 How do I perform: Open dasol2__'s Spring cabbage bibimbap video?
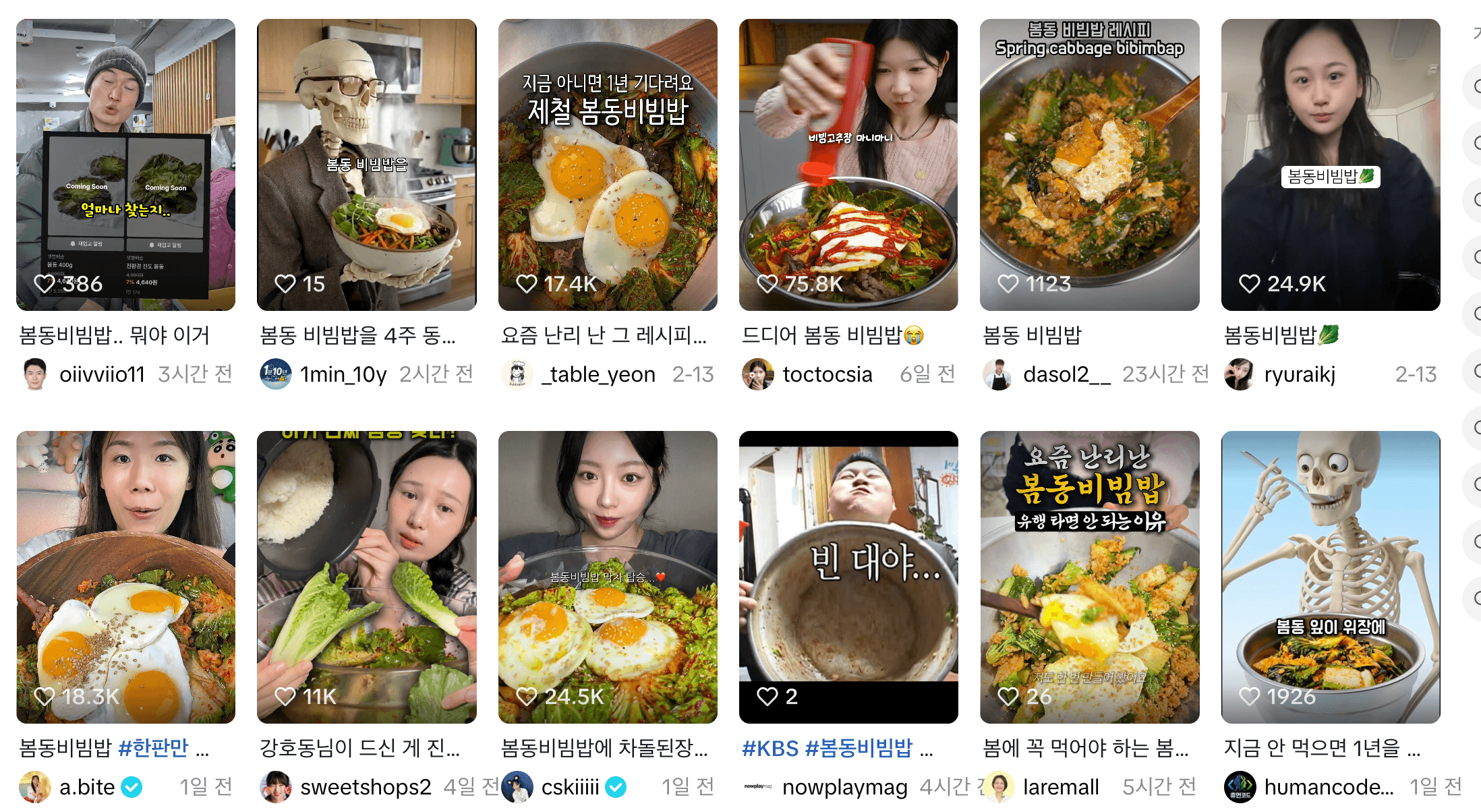pyautogui.click(x=1089, y=165)
